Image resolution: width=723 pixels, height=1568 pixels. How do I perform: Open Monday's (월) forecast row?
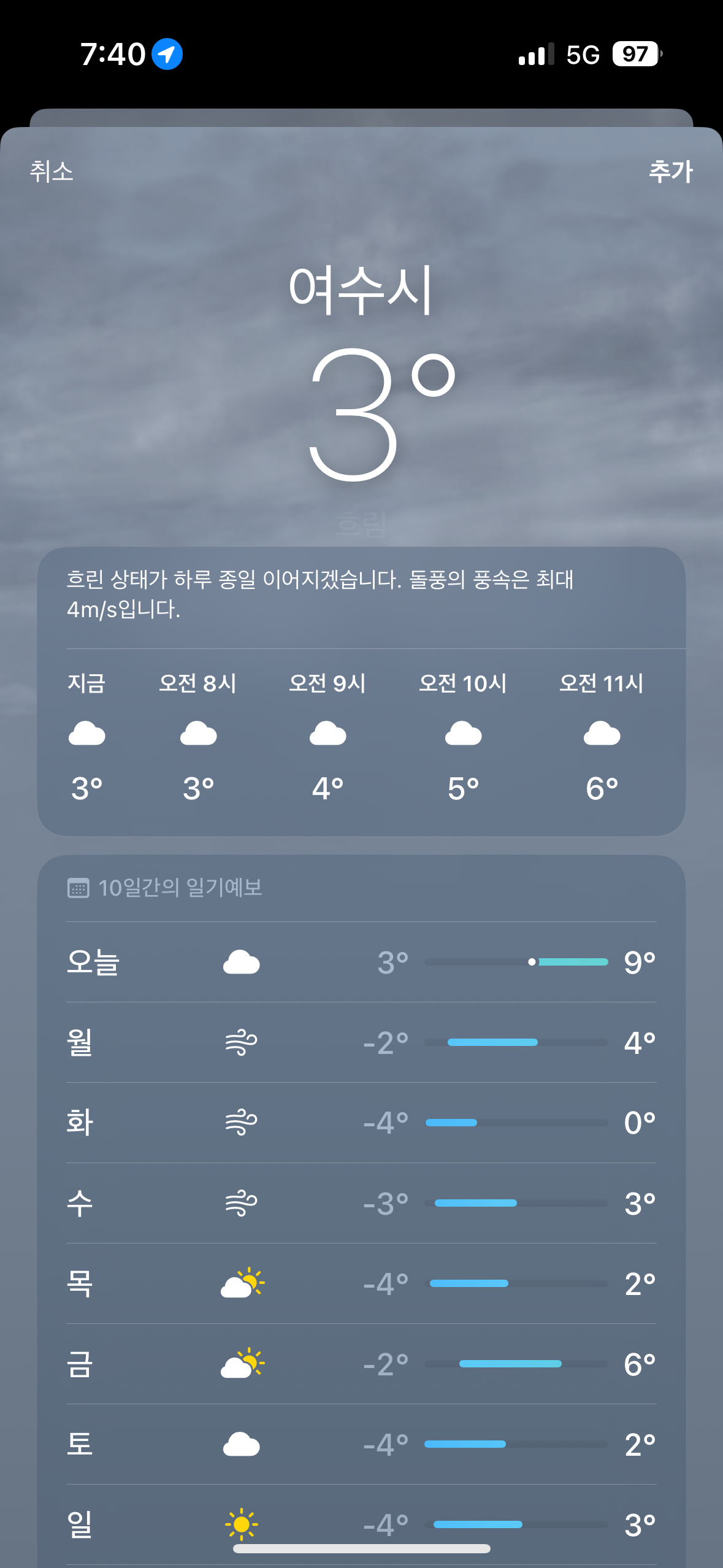pos(361,1042)
